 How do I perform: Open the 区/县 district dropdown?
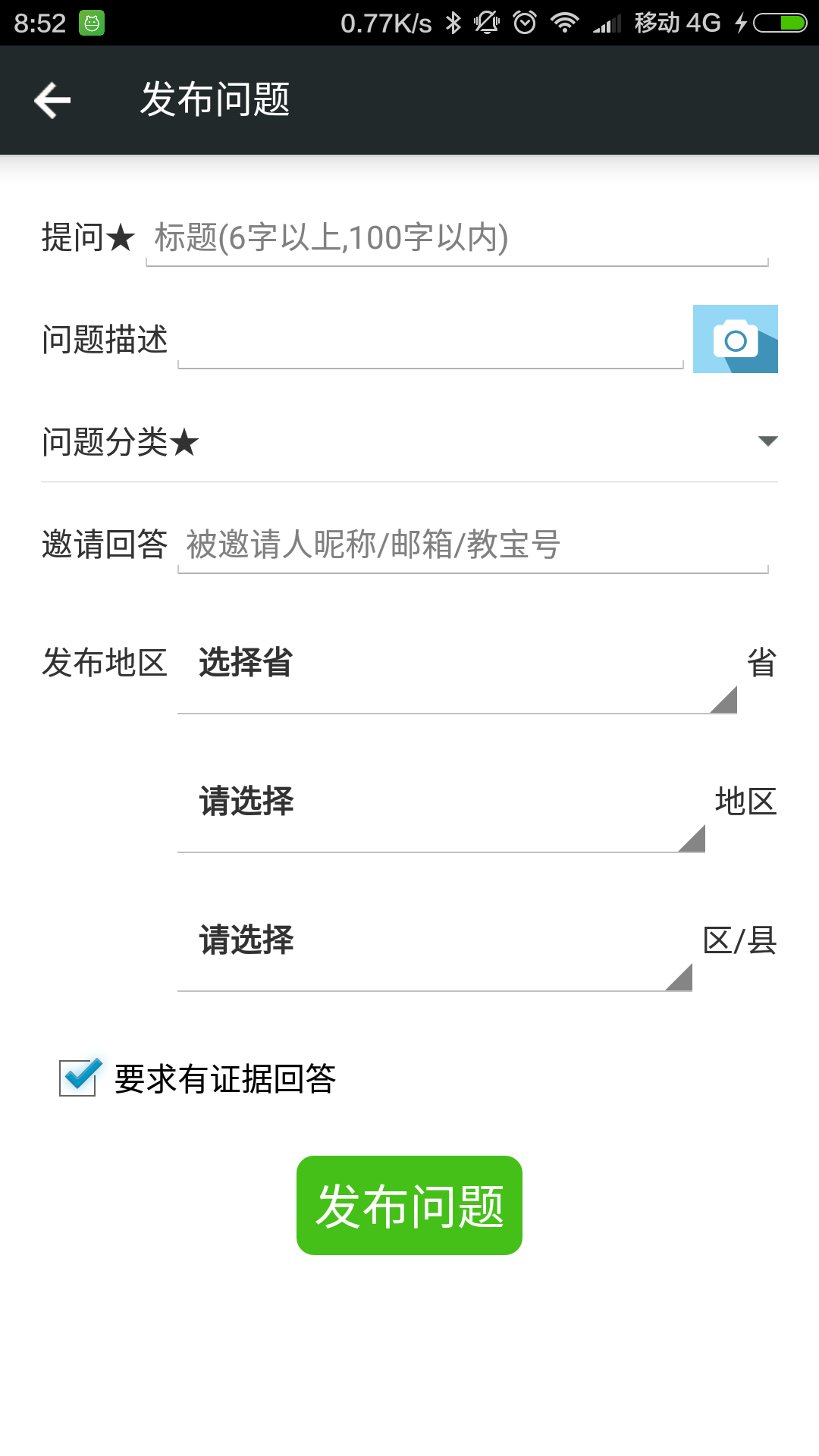coord(434,942)
